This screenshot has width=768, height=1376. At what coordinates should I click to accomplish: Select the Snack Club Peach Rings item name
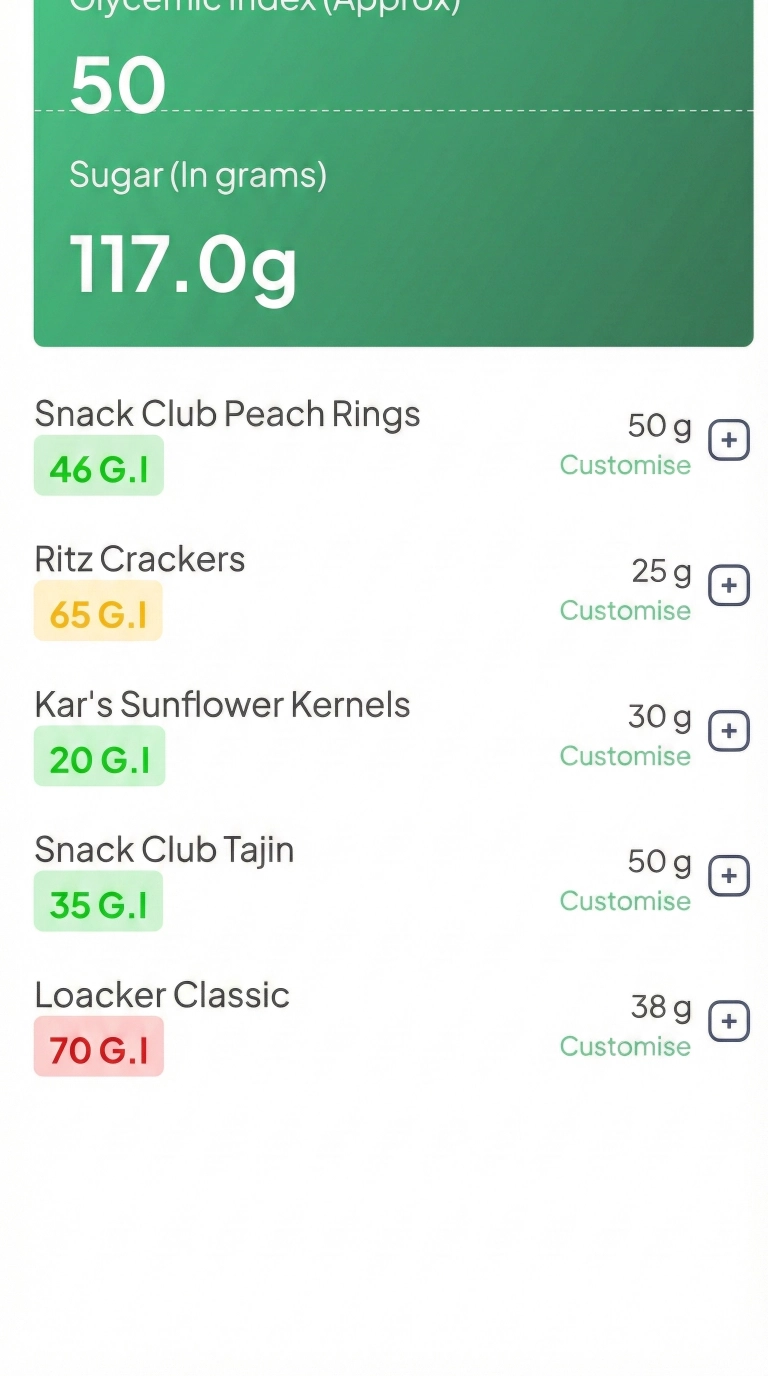pyautogui.click(x=227, y=413)
